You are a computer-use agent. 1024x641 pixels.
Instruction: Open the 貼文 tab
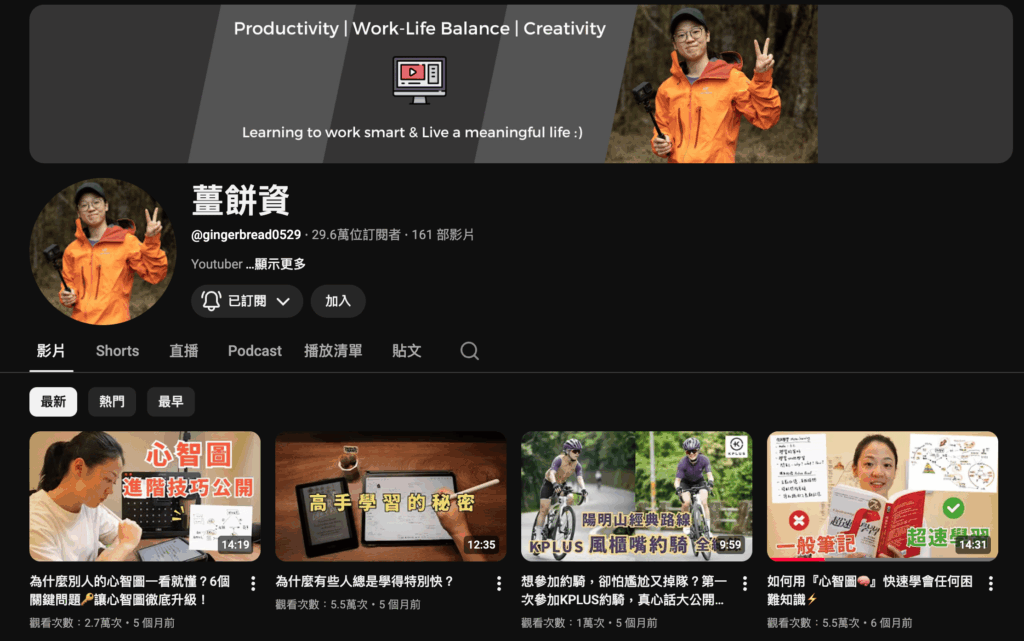tap(407, 351)
